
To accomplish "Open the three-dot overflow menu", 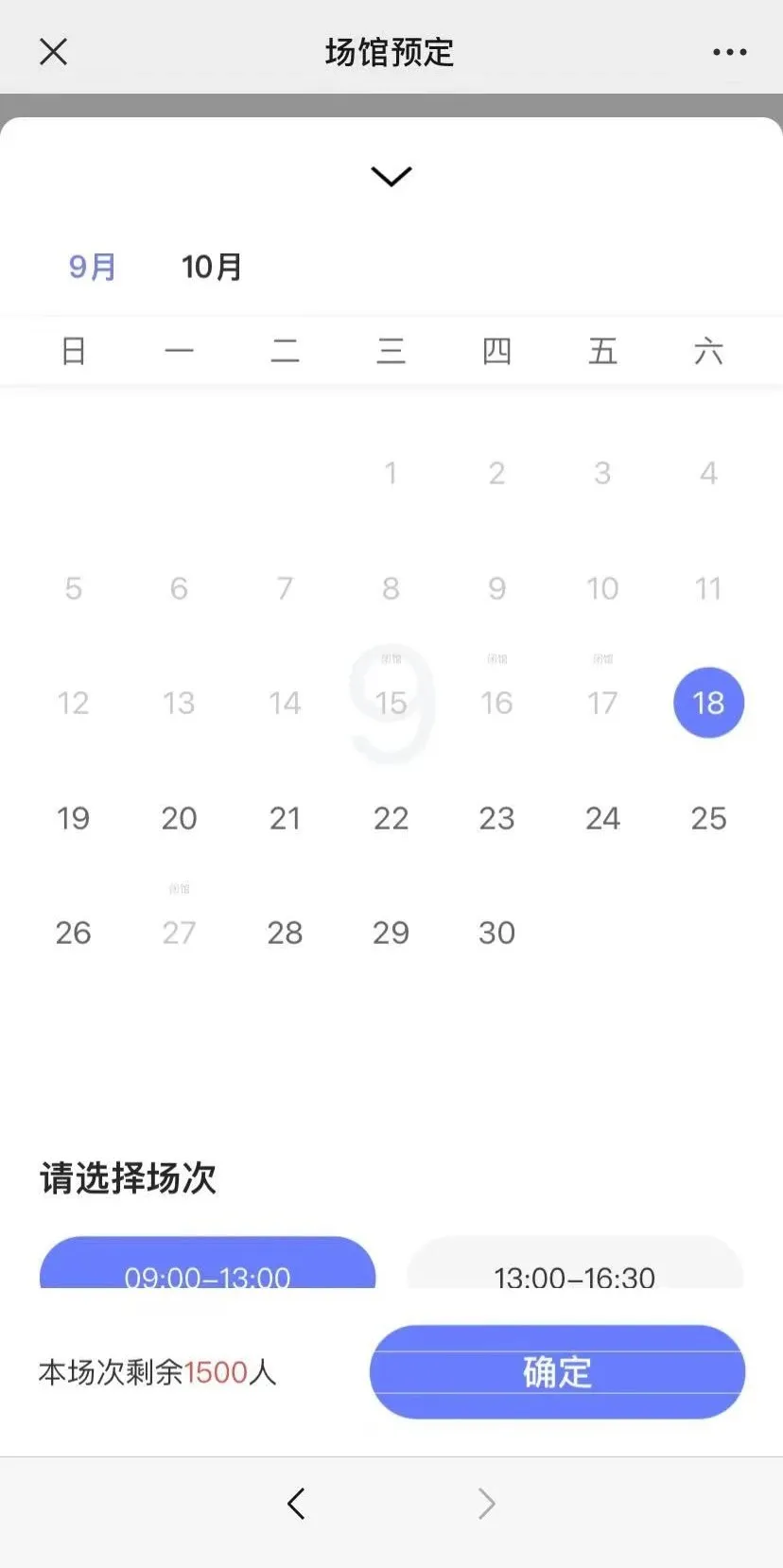I will [729, 52].
